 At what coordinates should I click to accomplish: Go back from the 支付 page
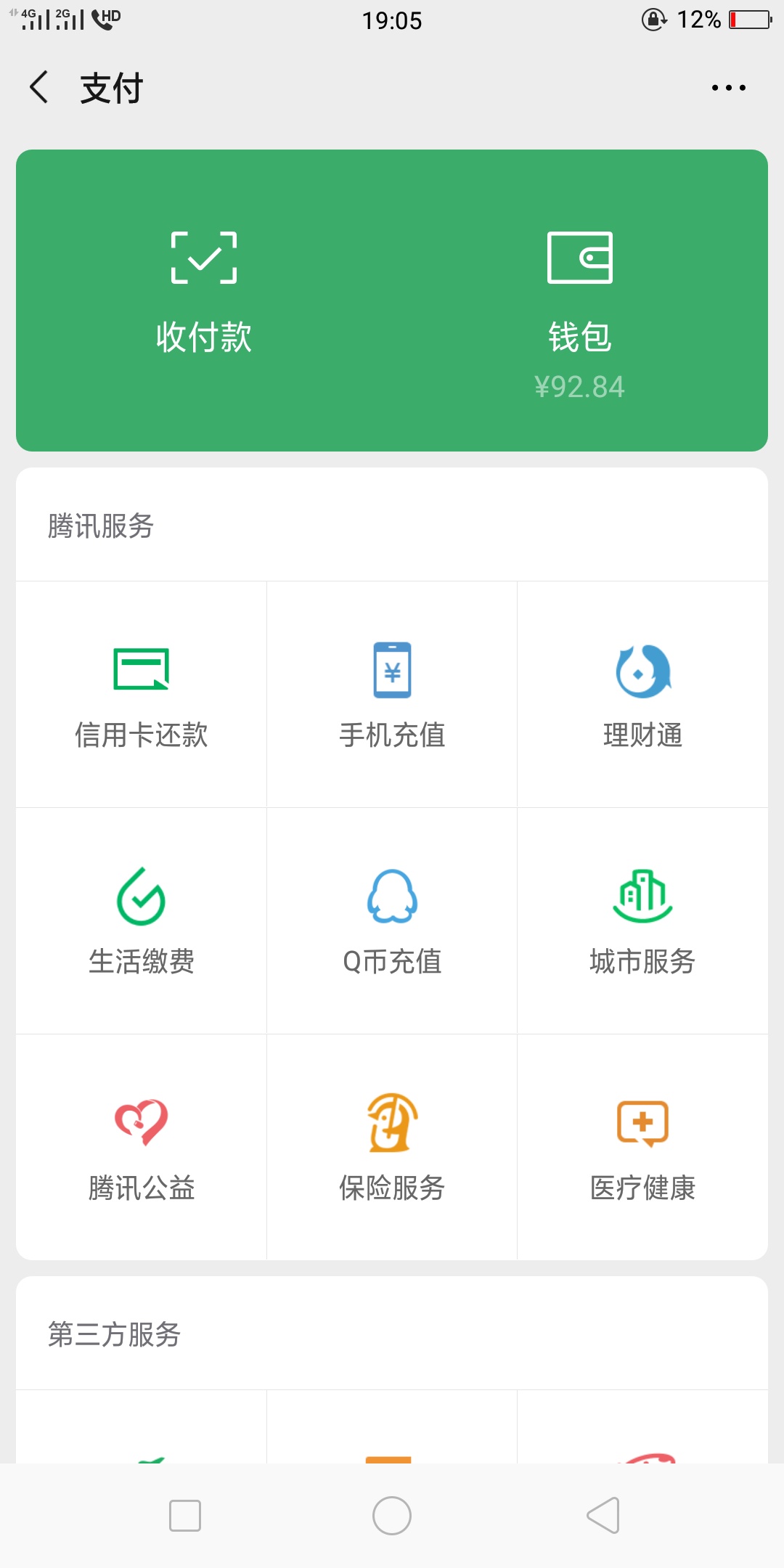coord(39,88)
